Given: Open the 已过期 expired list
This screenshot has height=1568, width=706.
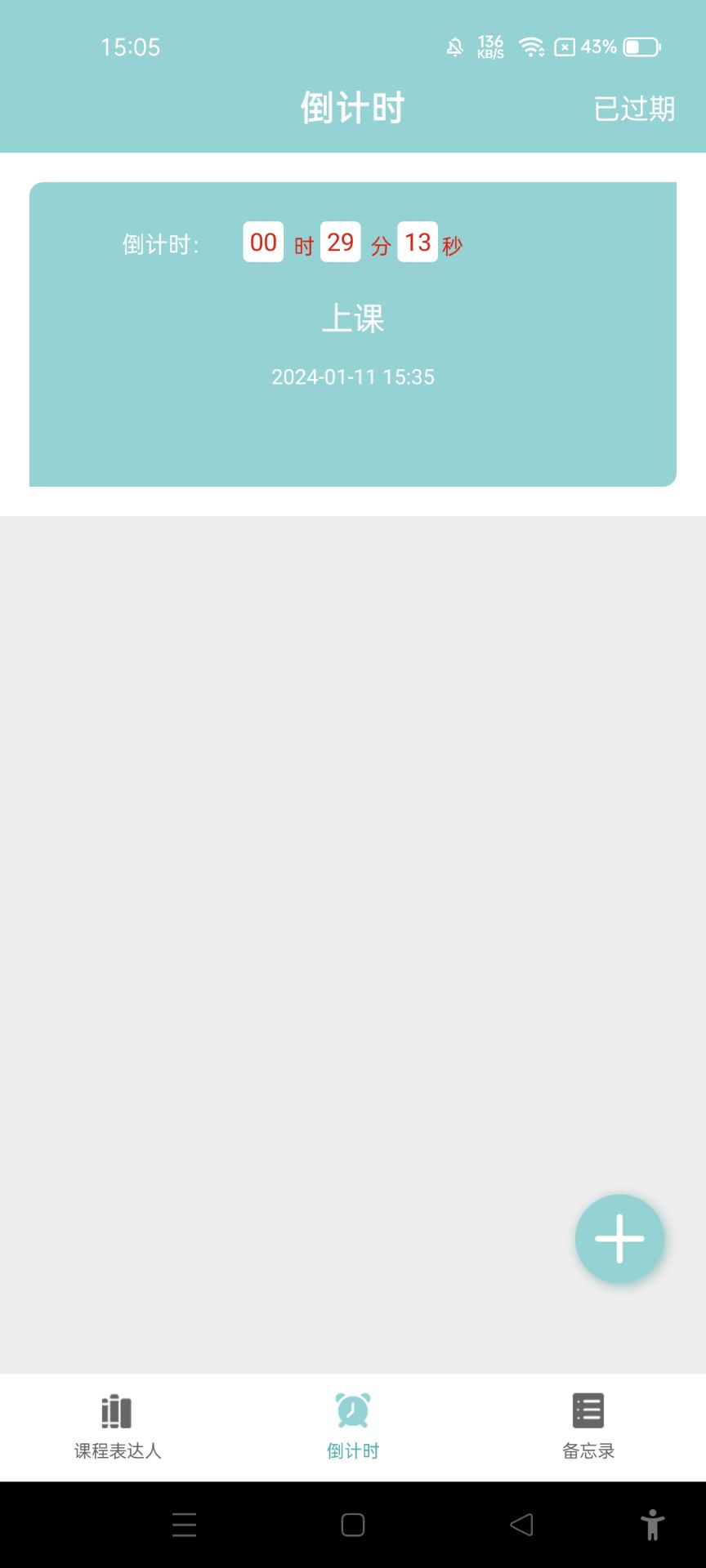Looking at the screenshot, I should point(634,109).
